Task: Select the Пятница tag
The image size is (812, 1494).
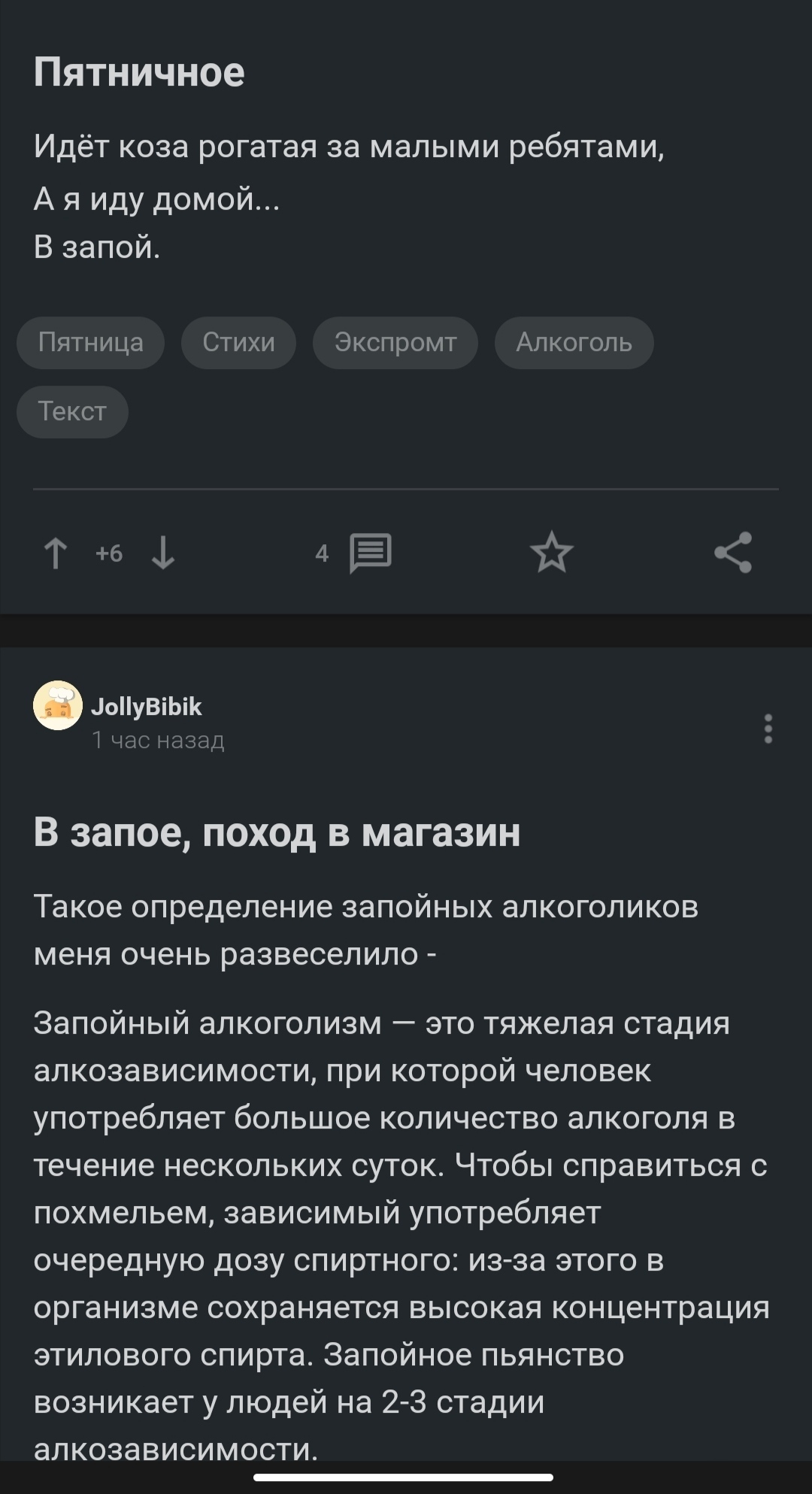Action: pyautogui.click(x=90, y=343)
